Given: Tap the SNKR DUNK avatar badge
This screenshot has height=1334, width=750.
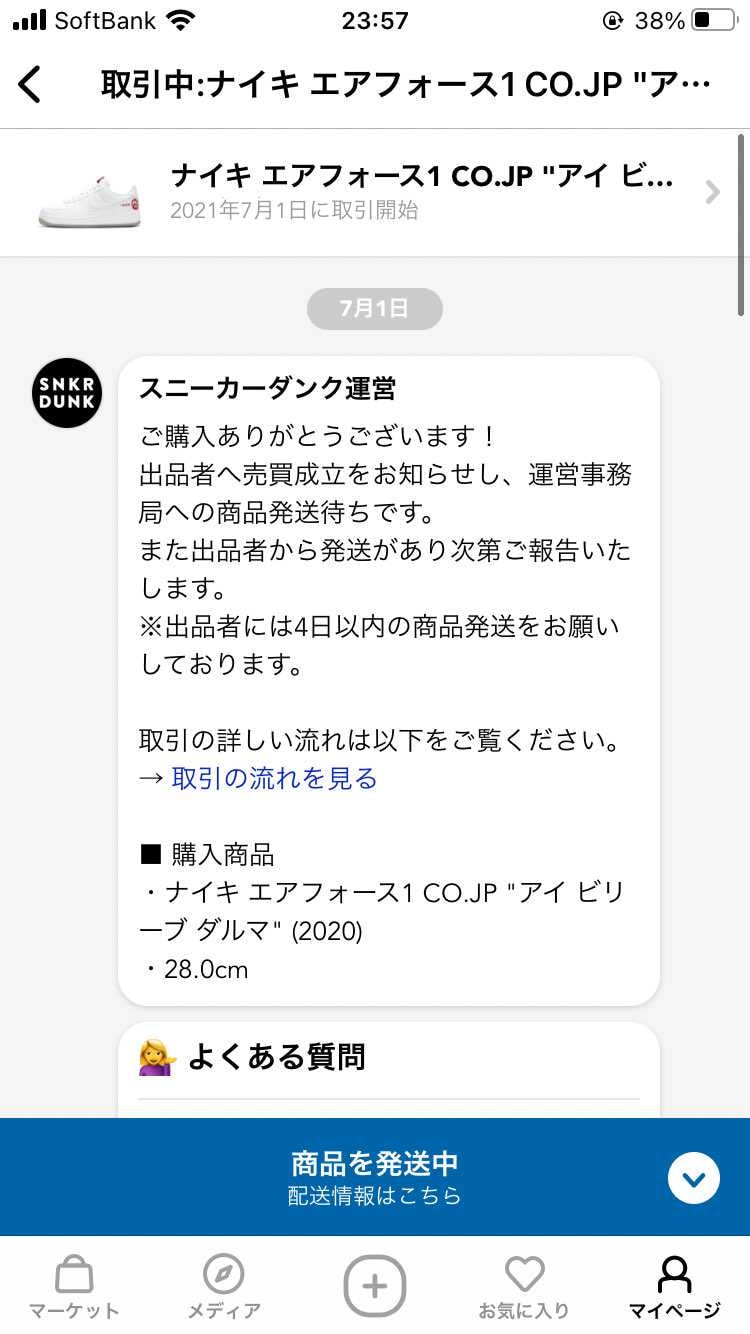Looking at the screenshot, I should click(x=66, y=393).
